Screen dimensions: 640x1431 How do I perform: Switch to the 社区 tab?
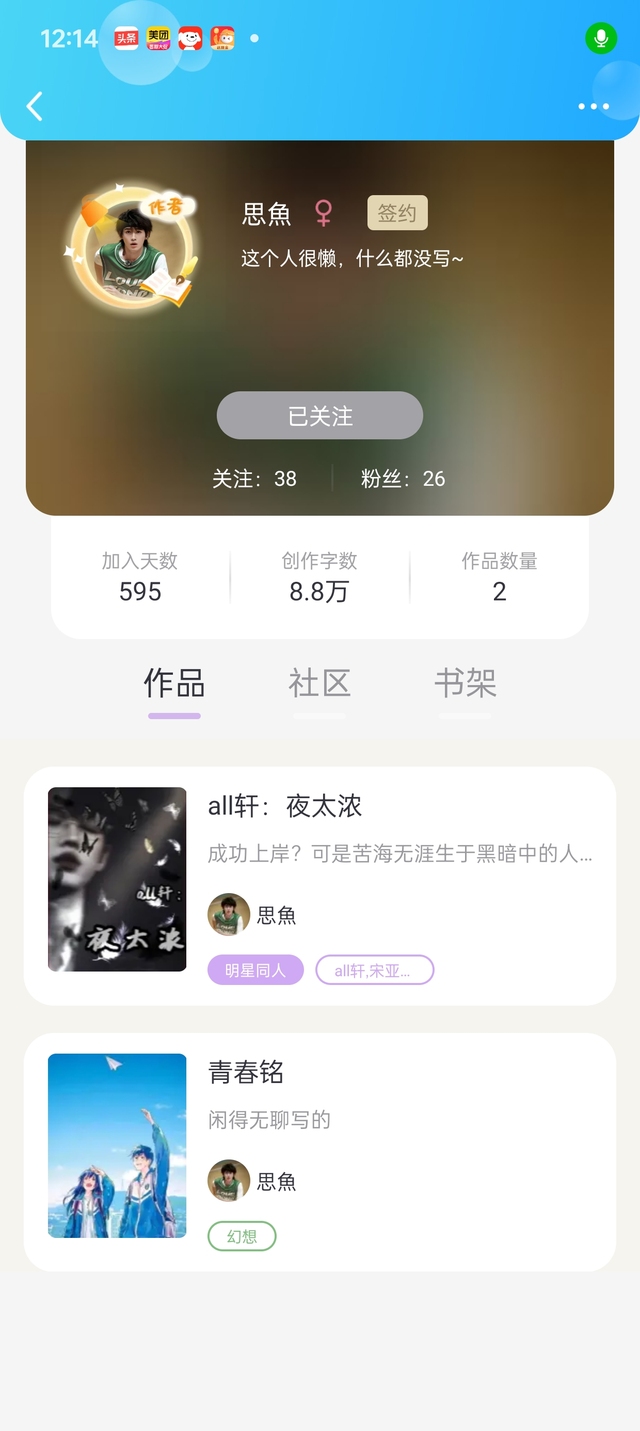click(x=320, y=684)
